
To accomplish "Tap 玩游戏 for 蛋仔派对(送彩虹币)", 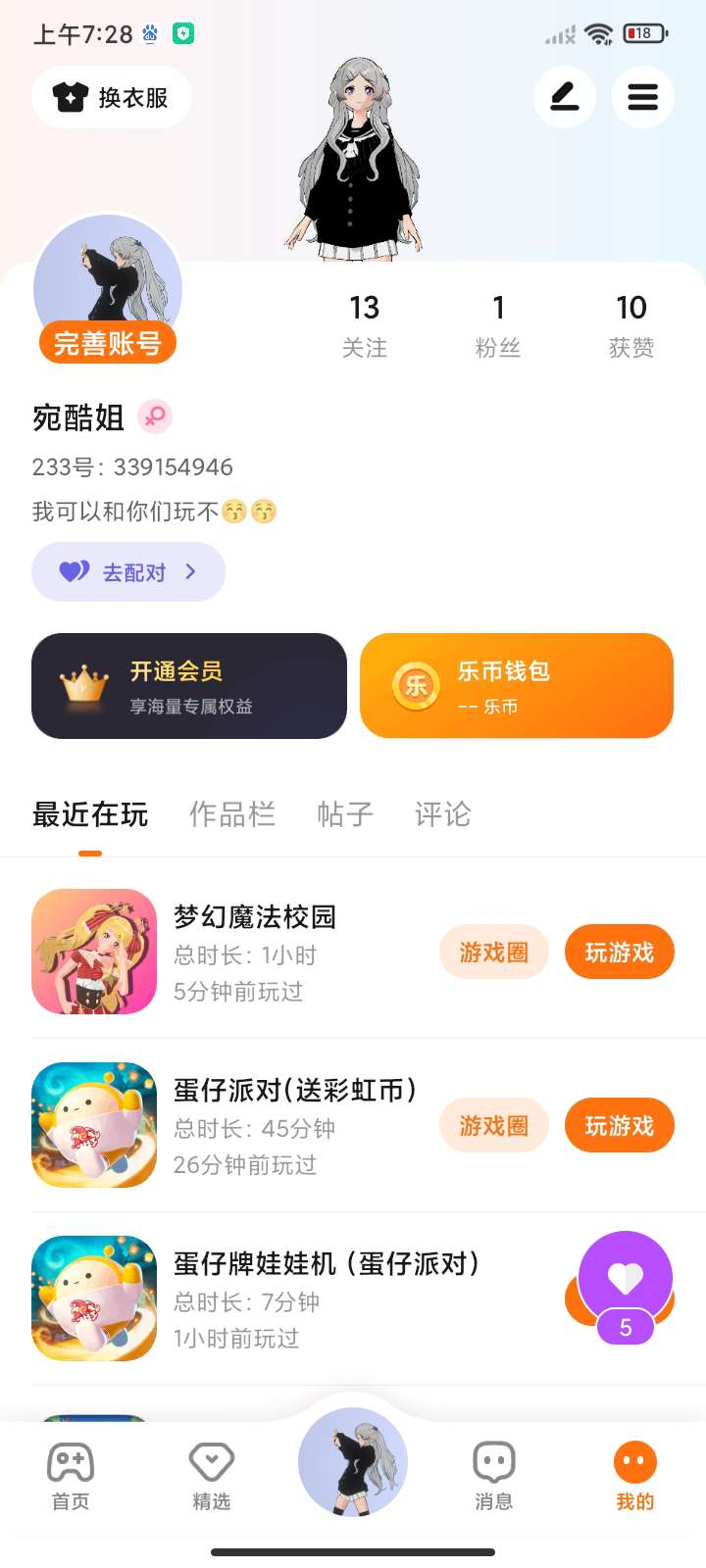I will point(619,1126).
